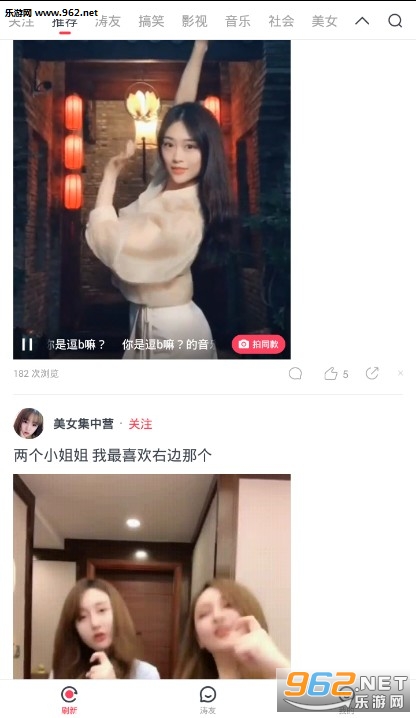Play the 两个小姐姐 video
The height and width of the screenshot is (718, 416).
[x=152, y=576]
